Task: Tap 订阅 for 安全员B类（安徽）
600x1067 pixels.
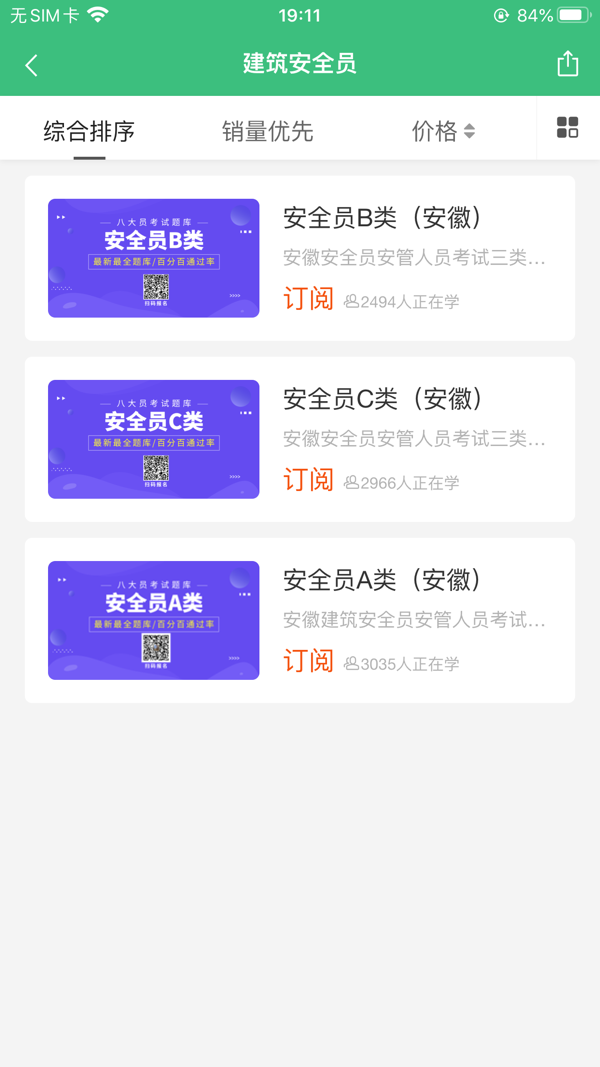Action: point(308,299)
